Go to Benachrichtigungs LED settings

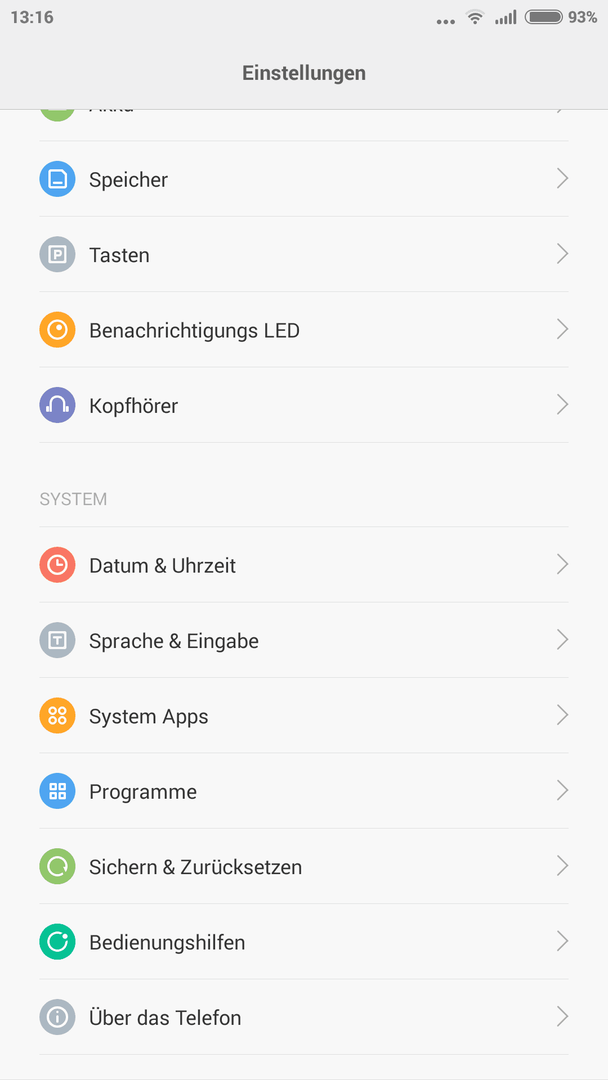click(x=304, y=330)
